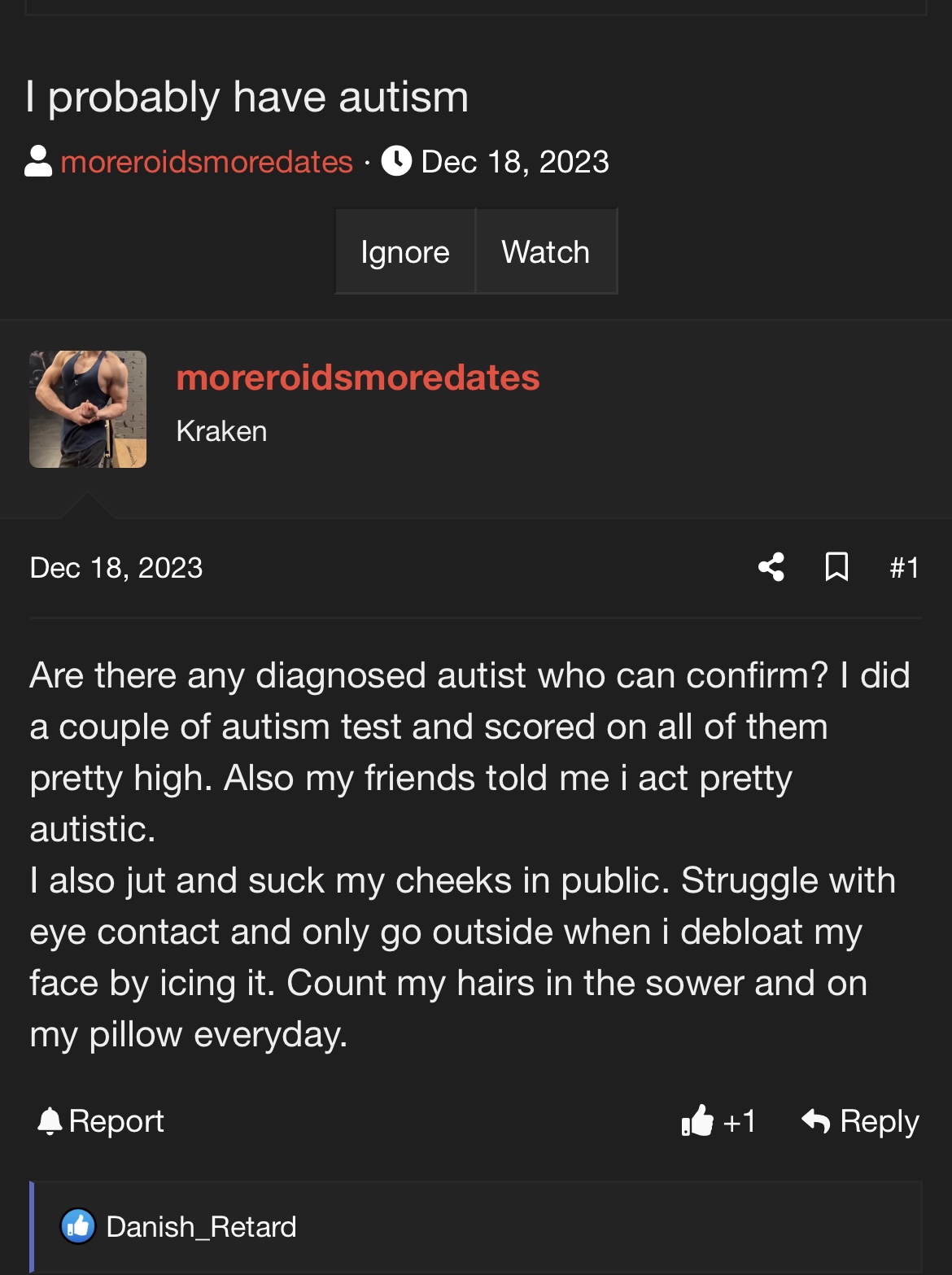The height and width of the screenshot is (1275, 952).
Task: Watch this thread
Action: 545,252
